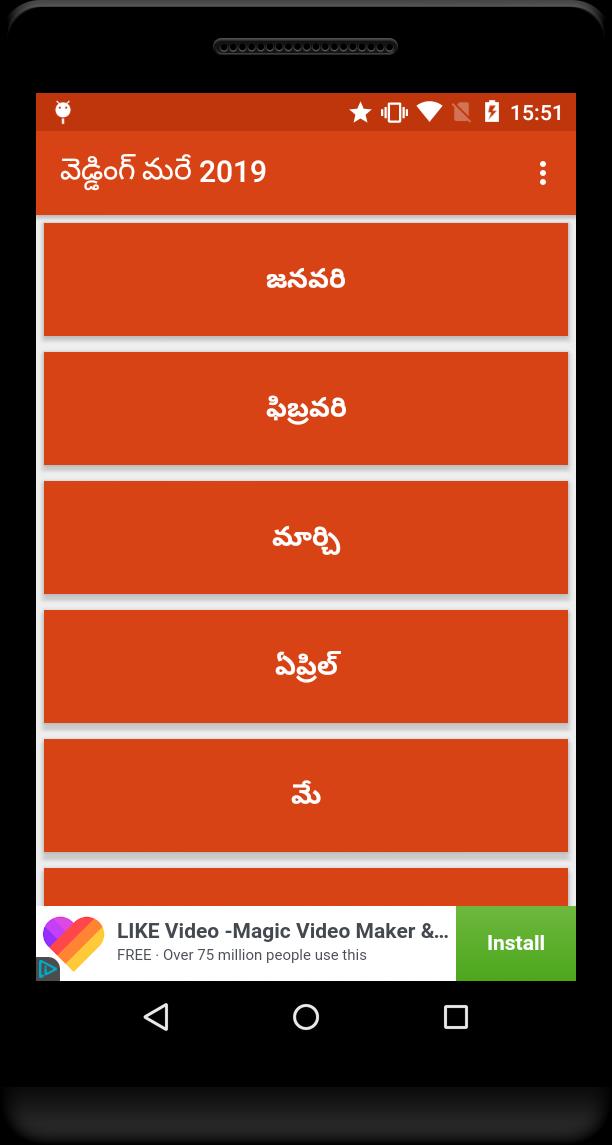Install the LIKE Video app ad
Viewport: 612px width, 1145px height.
pyautogui.click(x=515, y=943)
